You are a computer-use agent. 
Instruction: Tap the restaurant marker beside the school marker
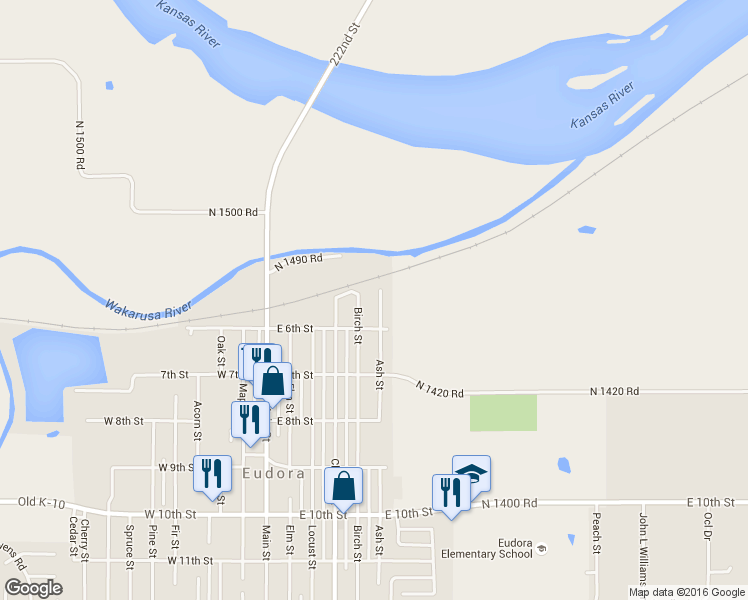click(451, 493)
